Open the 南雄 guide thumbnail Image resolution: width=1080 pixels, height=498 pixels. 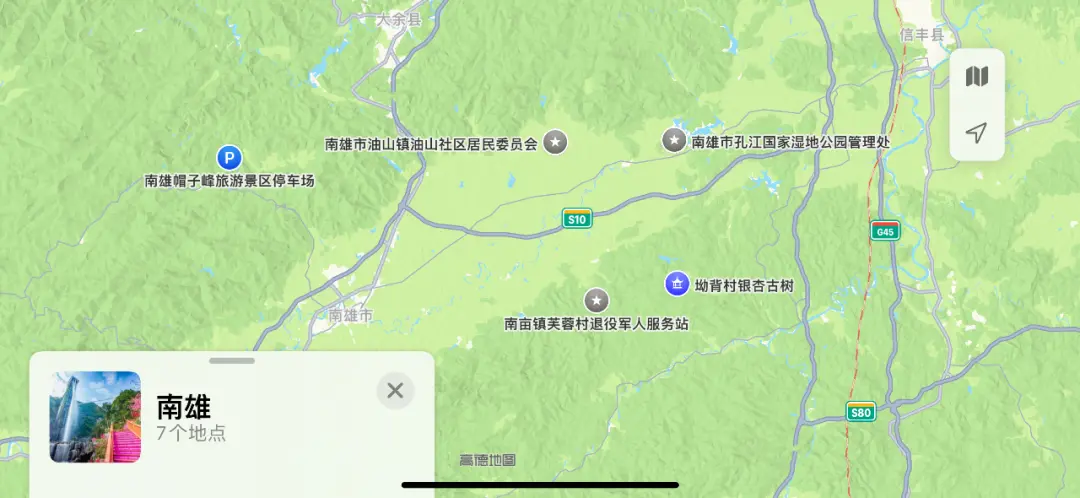click(96, 417)
